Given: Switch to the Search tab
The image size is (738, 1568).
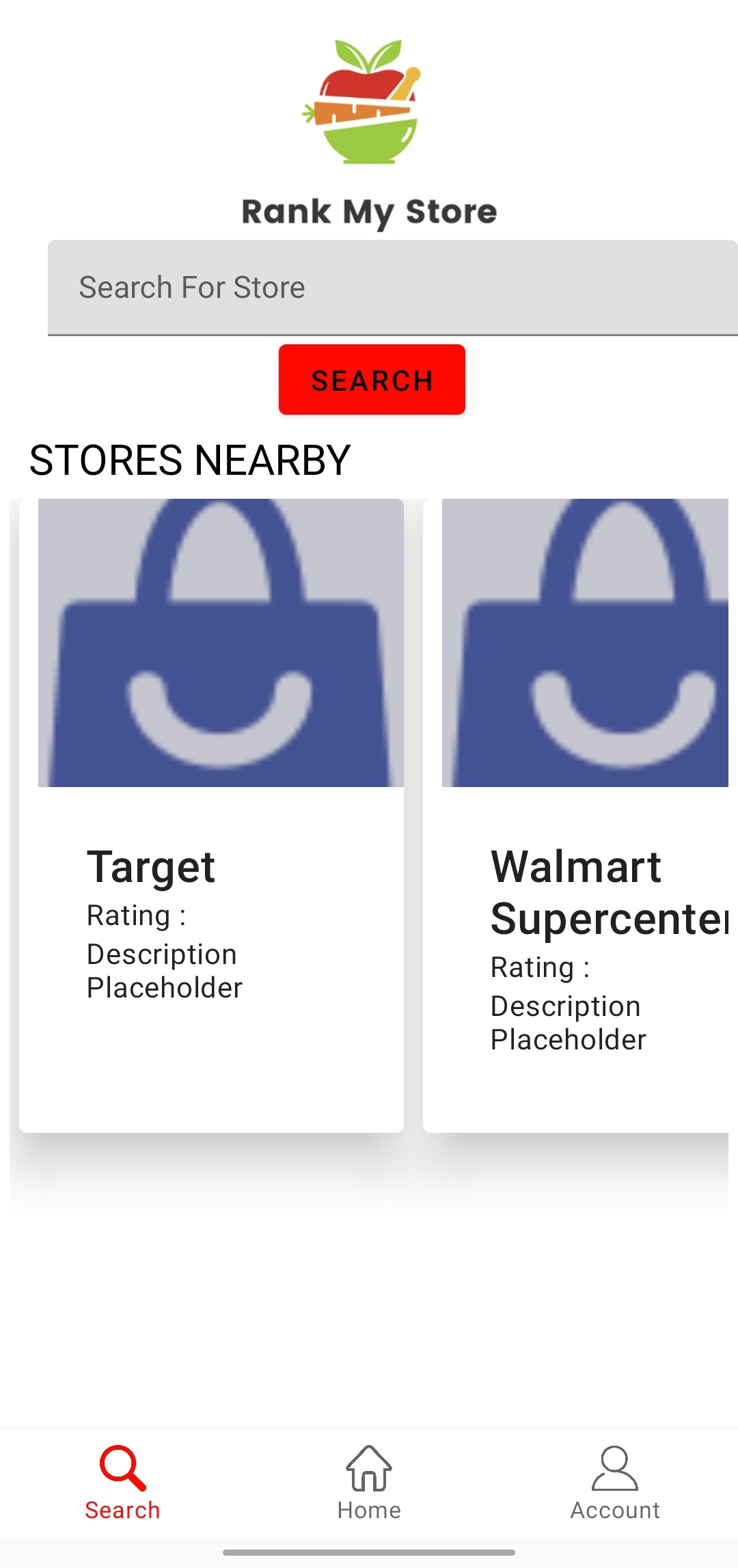Looking at the screenshot, I should pyautogui.click(x=122, y=1483).
